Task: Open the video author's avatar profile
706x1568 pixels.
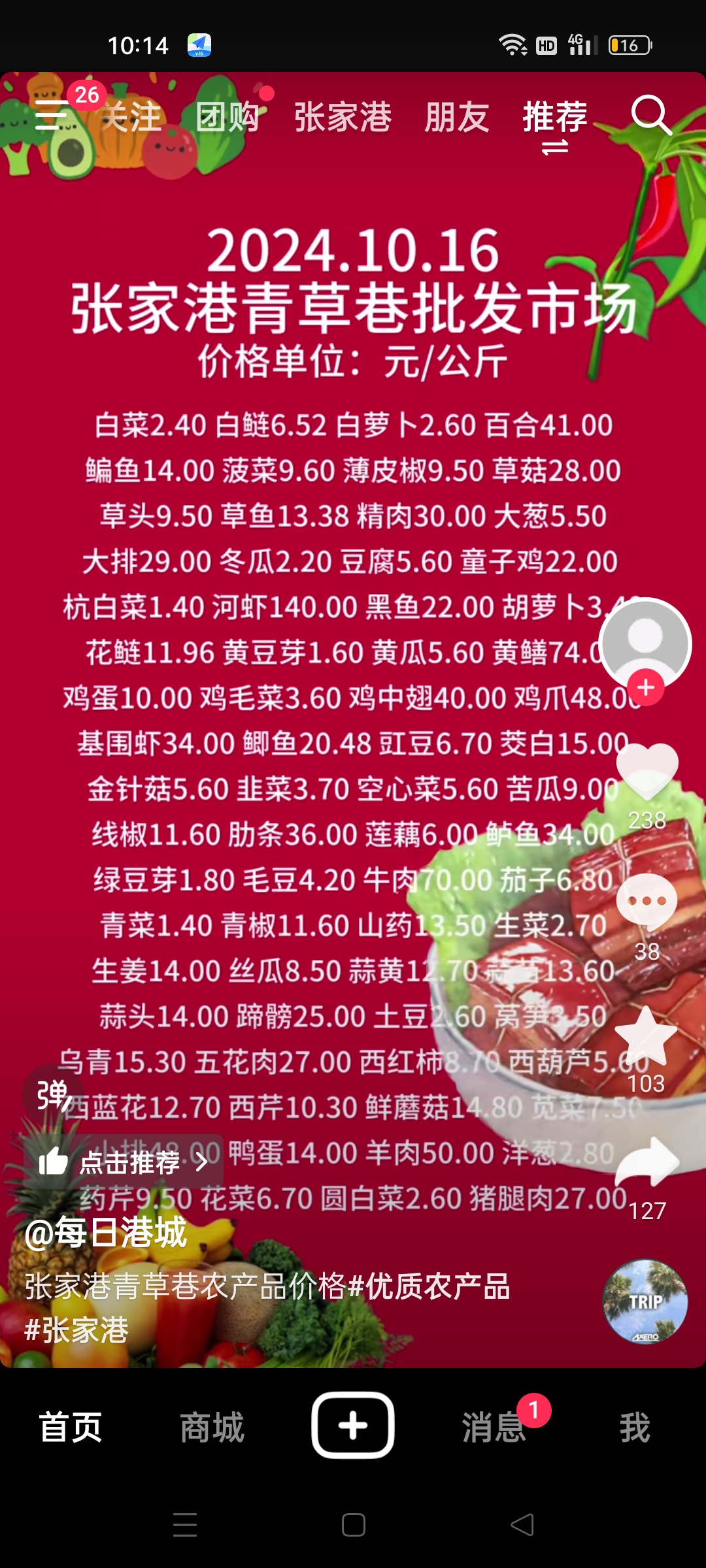Action: click(645, 640)
